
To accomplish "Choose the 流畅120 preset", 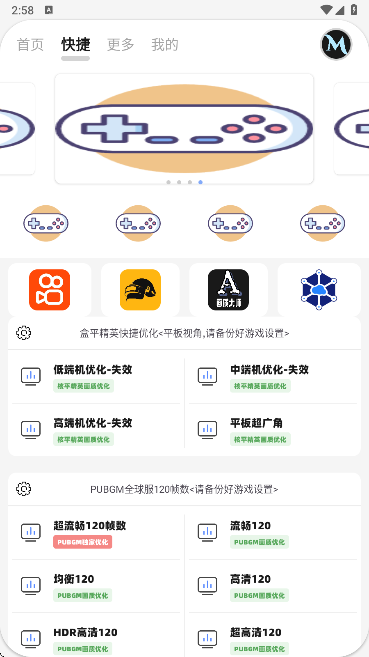I will pyautogui.click(x=273, y=533).
